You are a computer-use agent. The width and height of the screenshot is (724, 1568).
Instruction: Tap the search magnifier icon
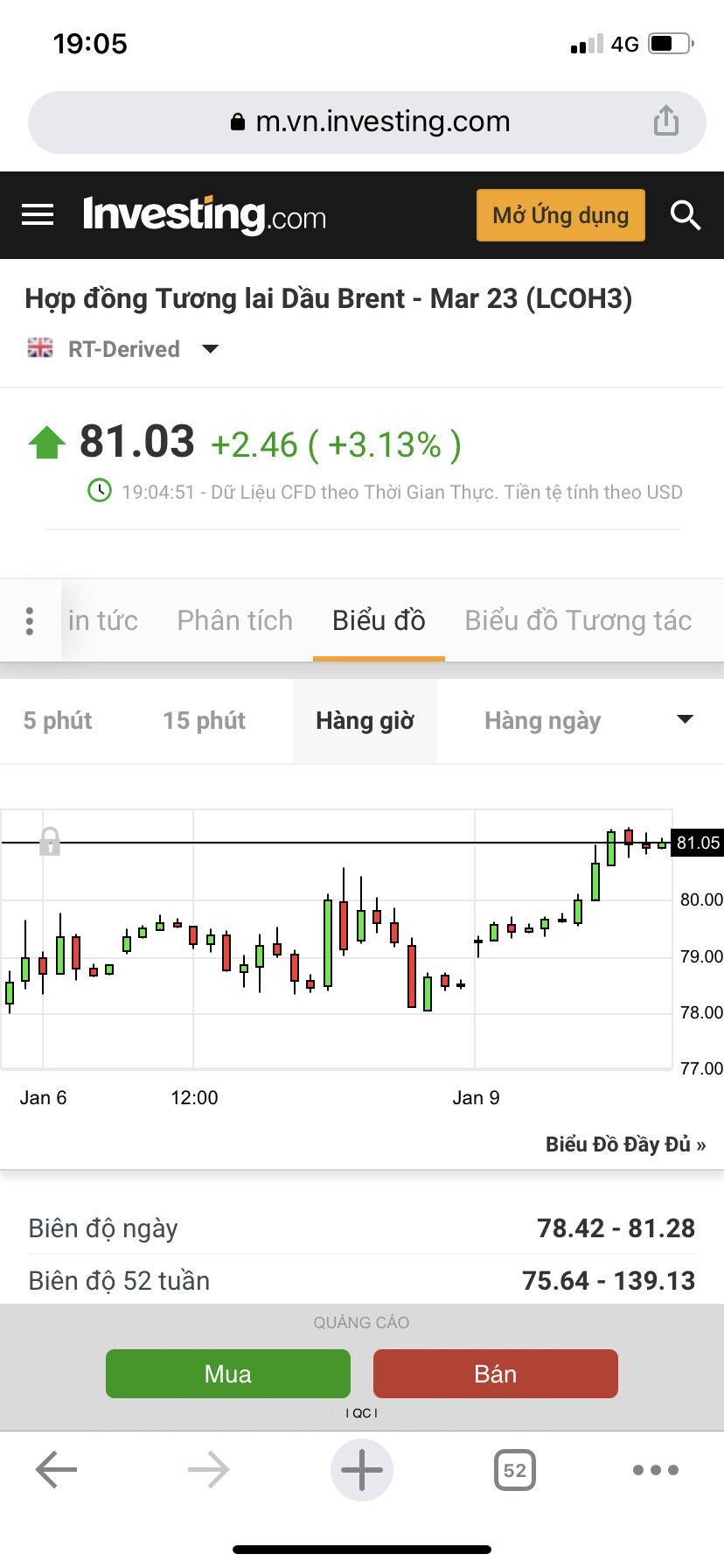686,215
